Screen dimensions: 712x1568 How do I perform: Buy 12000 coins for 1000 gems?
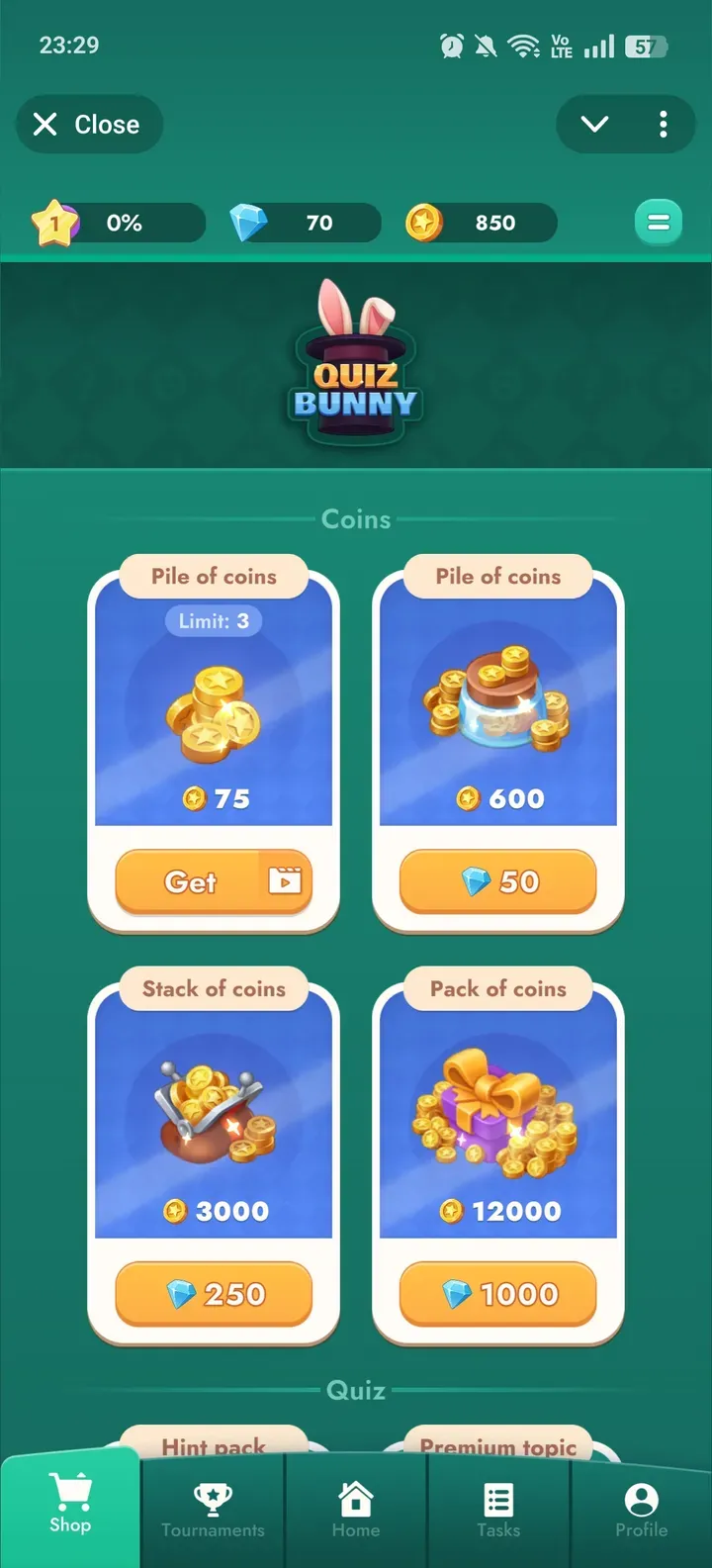point(497,1293)
